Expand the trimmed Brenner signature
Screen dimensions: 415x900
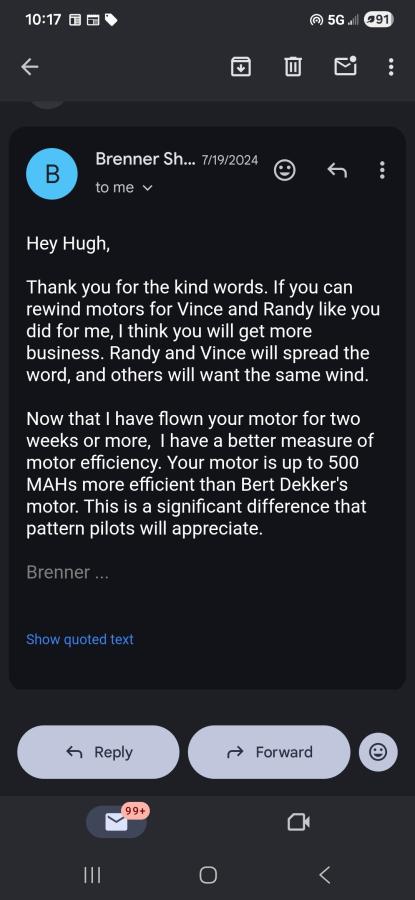(x=67, y=572)
